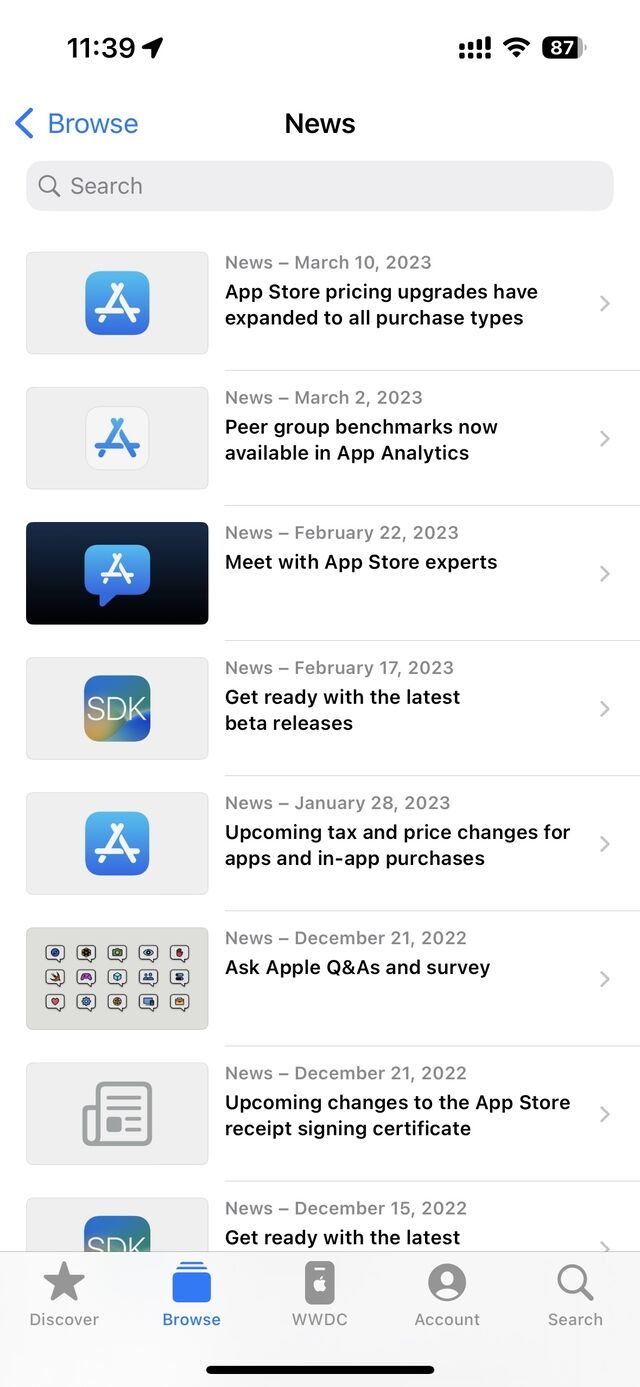This screenshot has width=640, height=1387.
Task: Go back to Browse
Action: coord(77,124)
